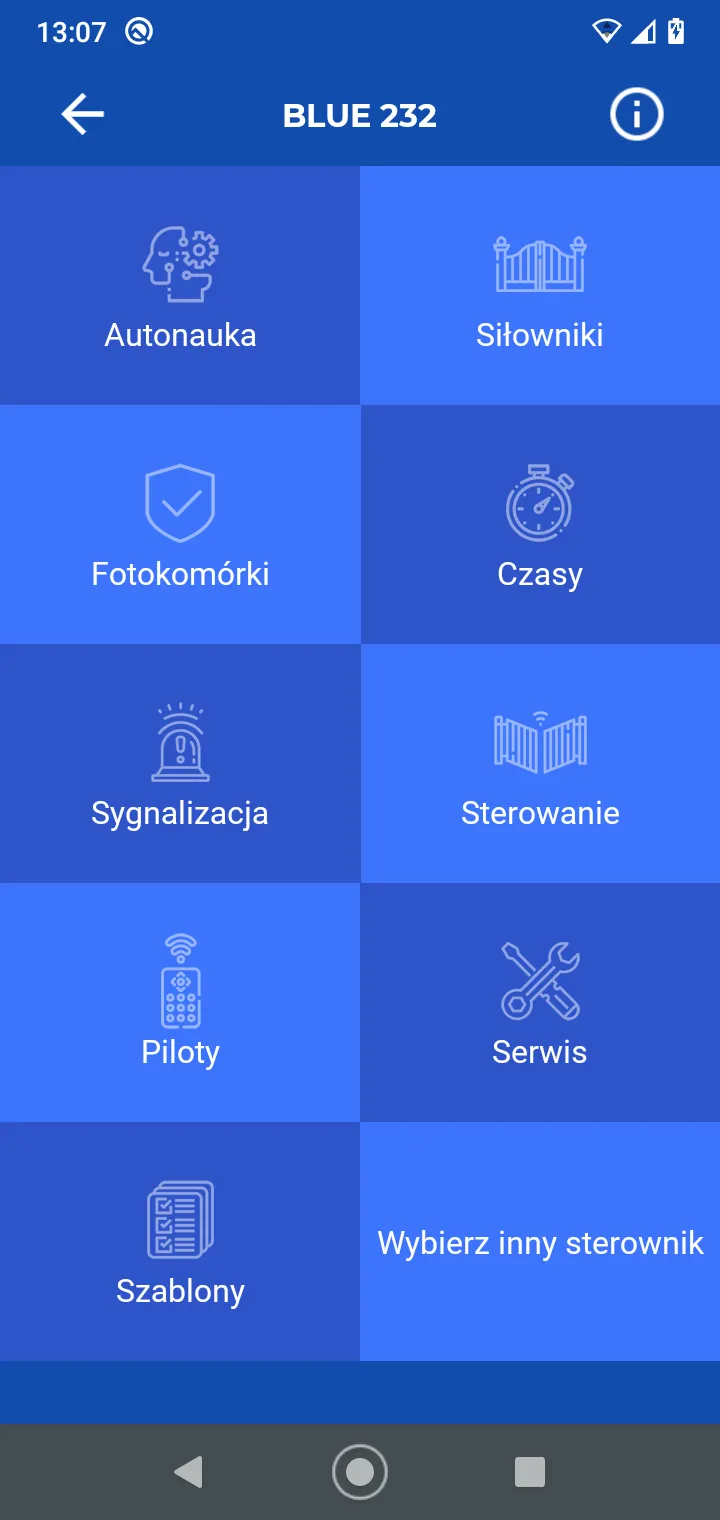Go back using the app bar arrow
The height and width of the screenshot is (1520, 720).
coord(83,115)
